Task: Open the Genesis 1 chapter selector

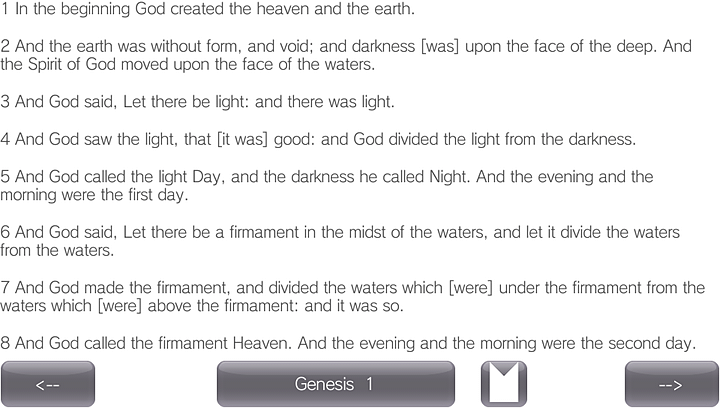Action: (x=335, y=384)
